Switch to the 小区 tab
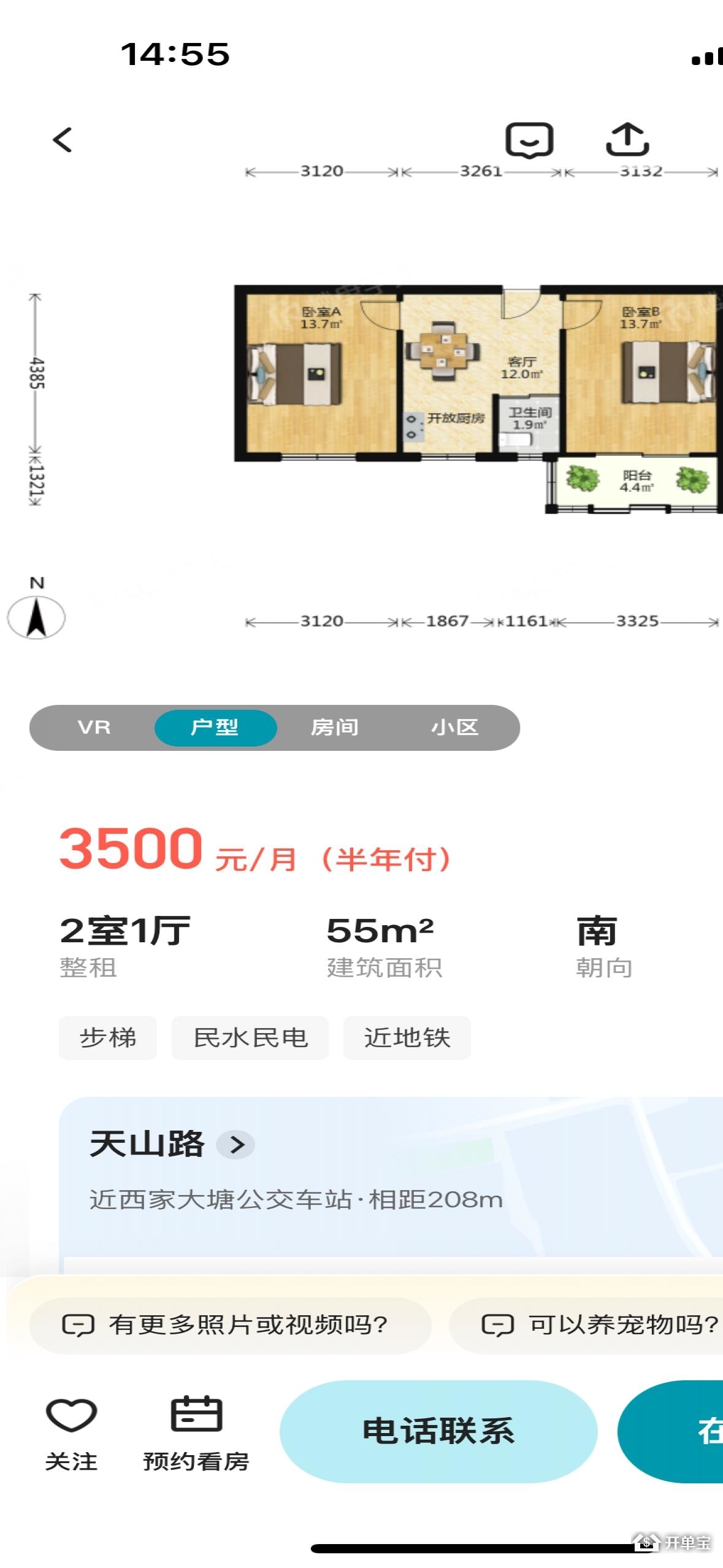 [454, 728]
